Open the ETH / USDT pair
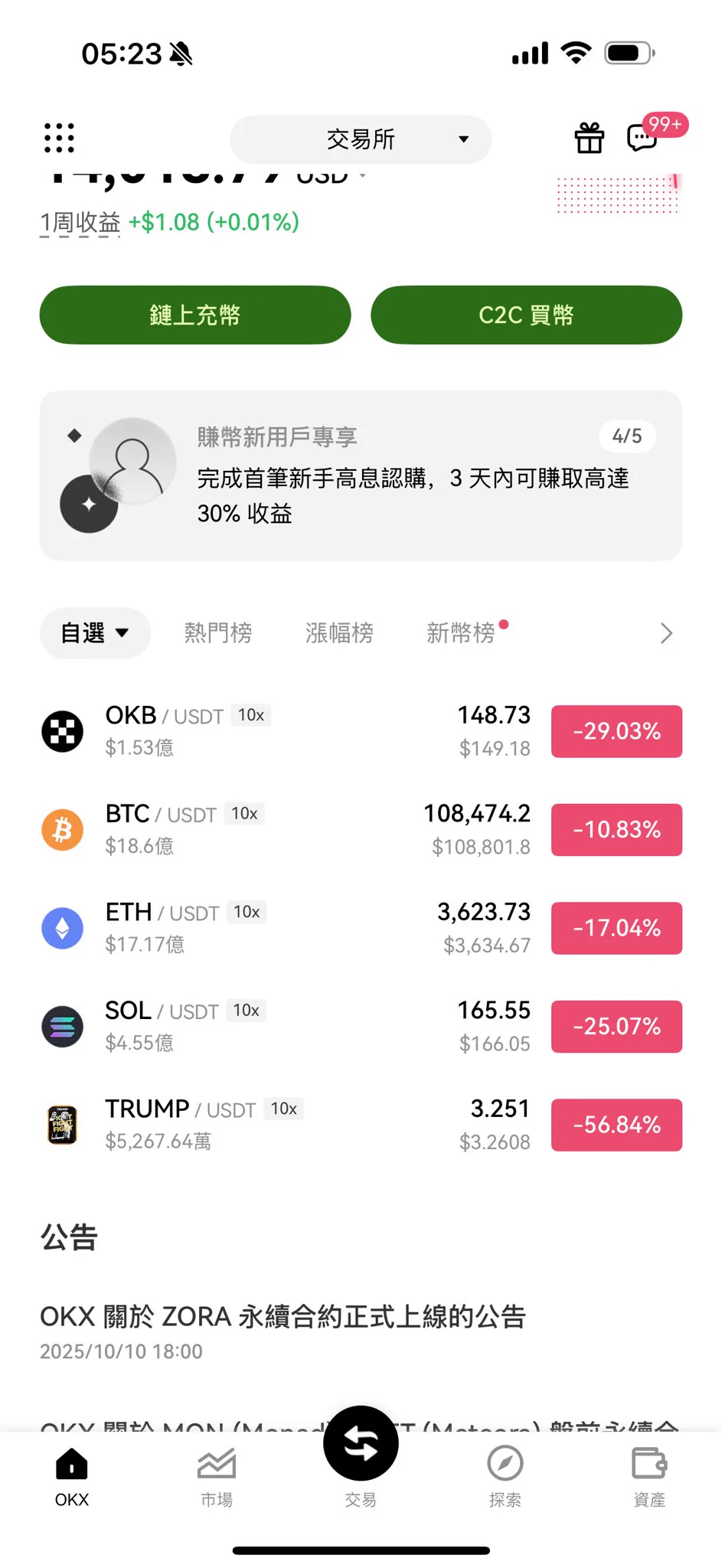722x1568 pixels. pos(306,928)
